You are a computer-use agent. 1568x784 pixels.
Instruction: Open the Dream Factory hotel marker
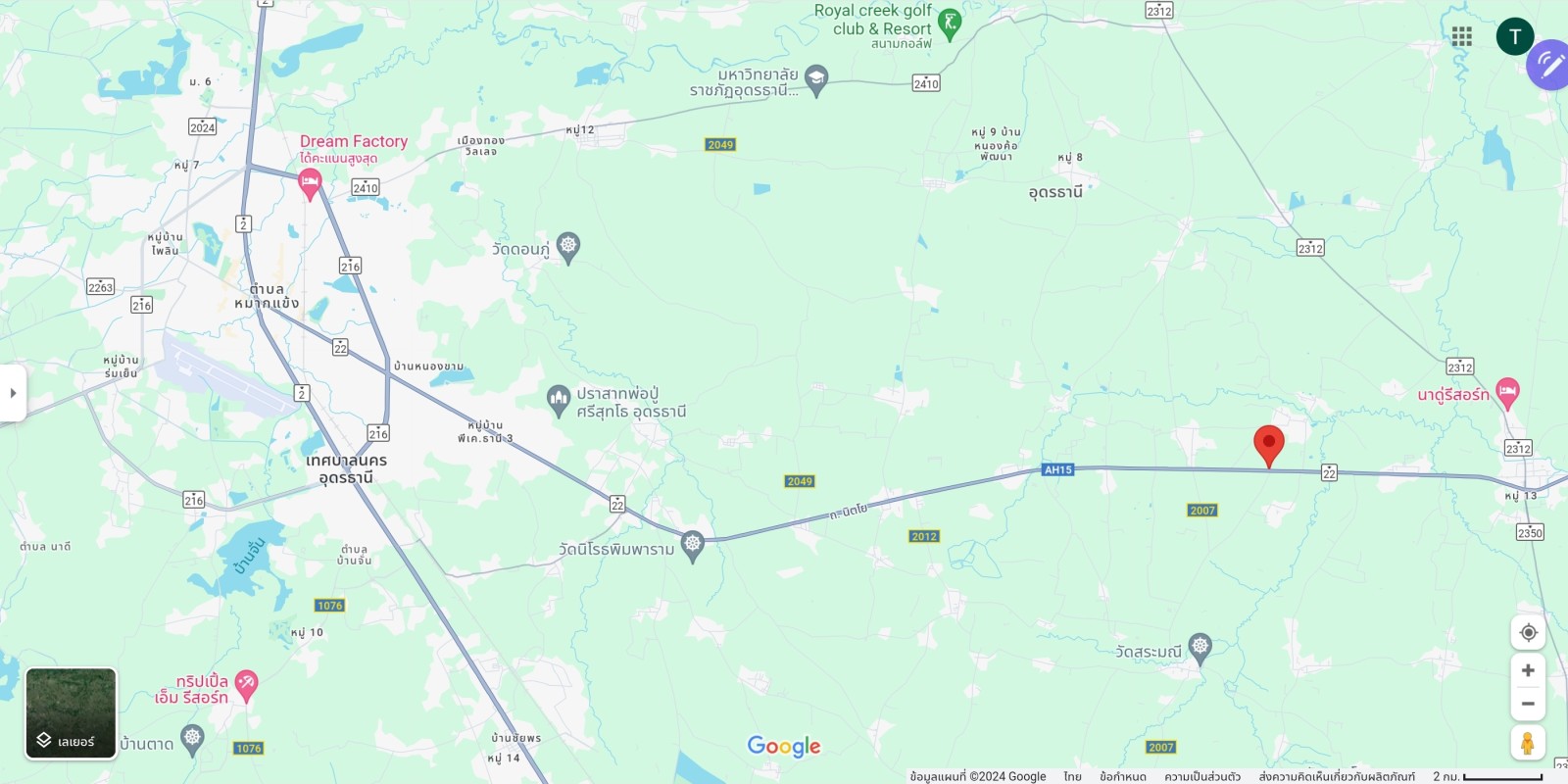click(x=310, y=182)
